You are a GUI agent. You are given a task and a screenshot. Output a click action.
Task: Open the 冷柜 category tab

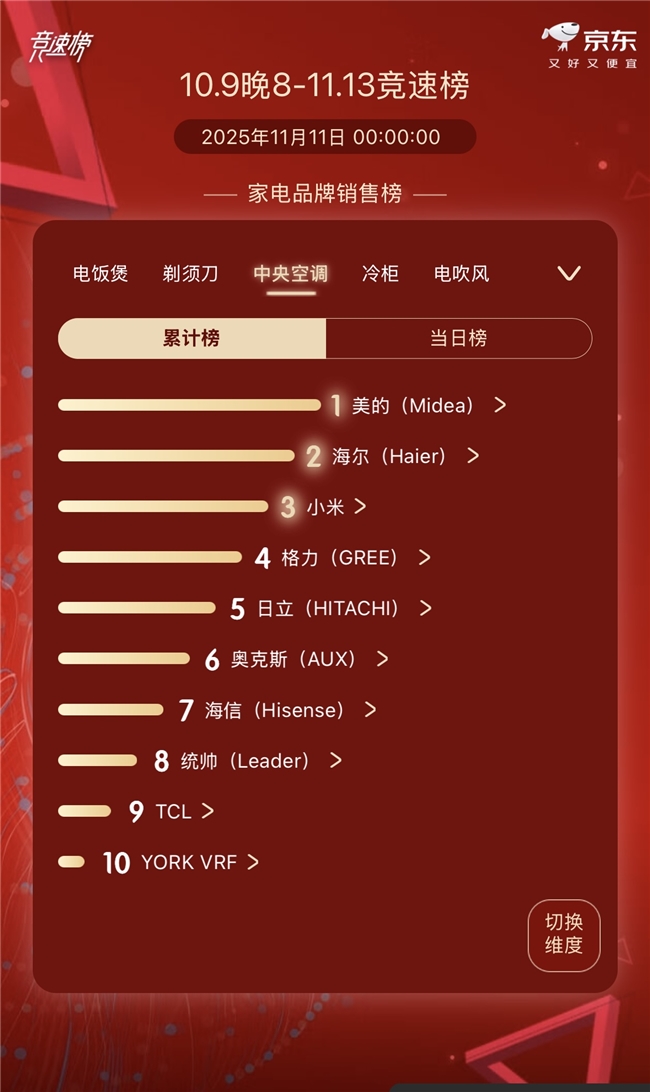[x=380, y=274]
